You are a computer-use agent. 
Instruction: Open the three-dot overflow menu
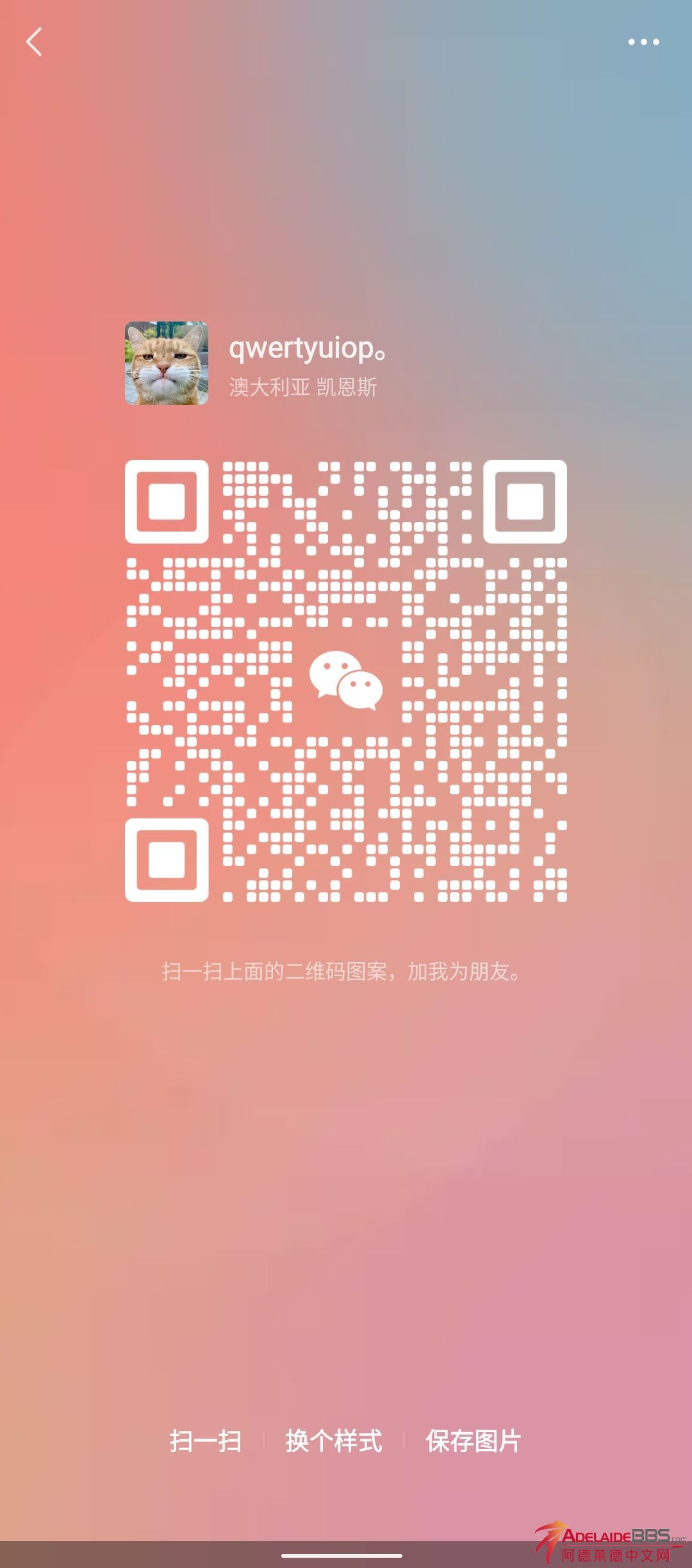point(643,42)
